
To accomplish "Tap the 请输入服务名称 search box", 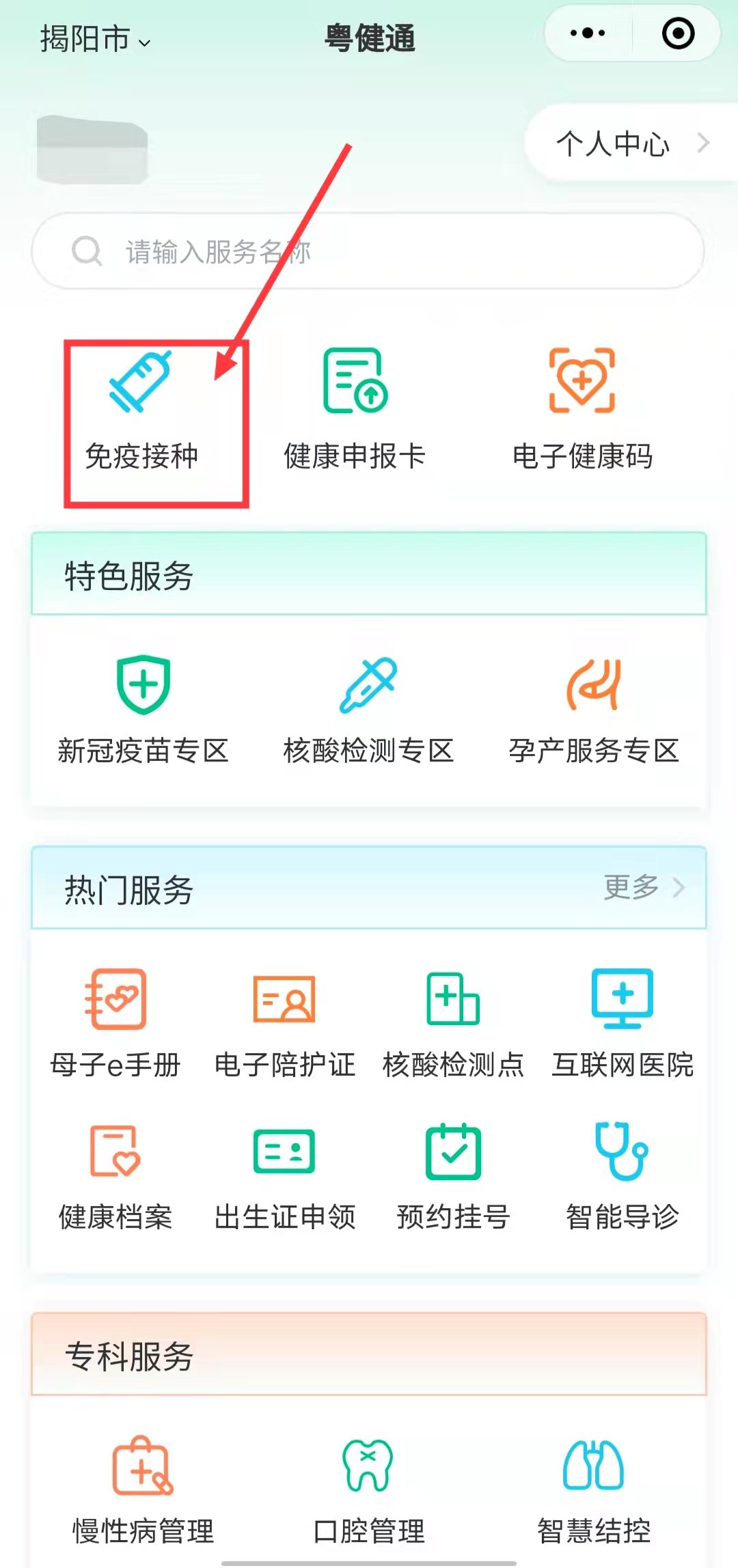I will click(x=368, y=251).
